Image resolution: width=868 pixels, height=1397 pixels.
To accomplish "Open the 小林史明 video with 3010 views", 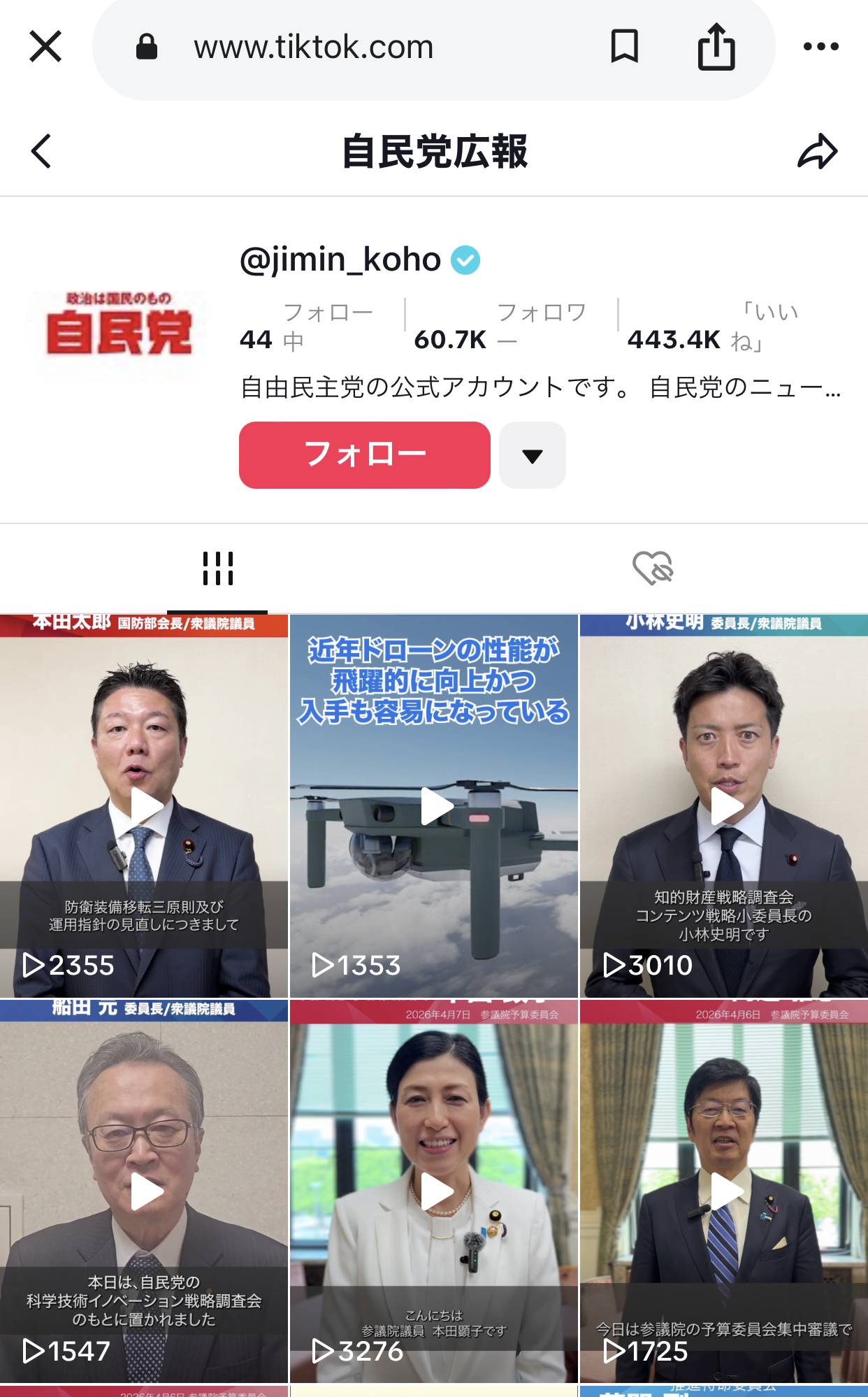I will (724, 806).
